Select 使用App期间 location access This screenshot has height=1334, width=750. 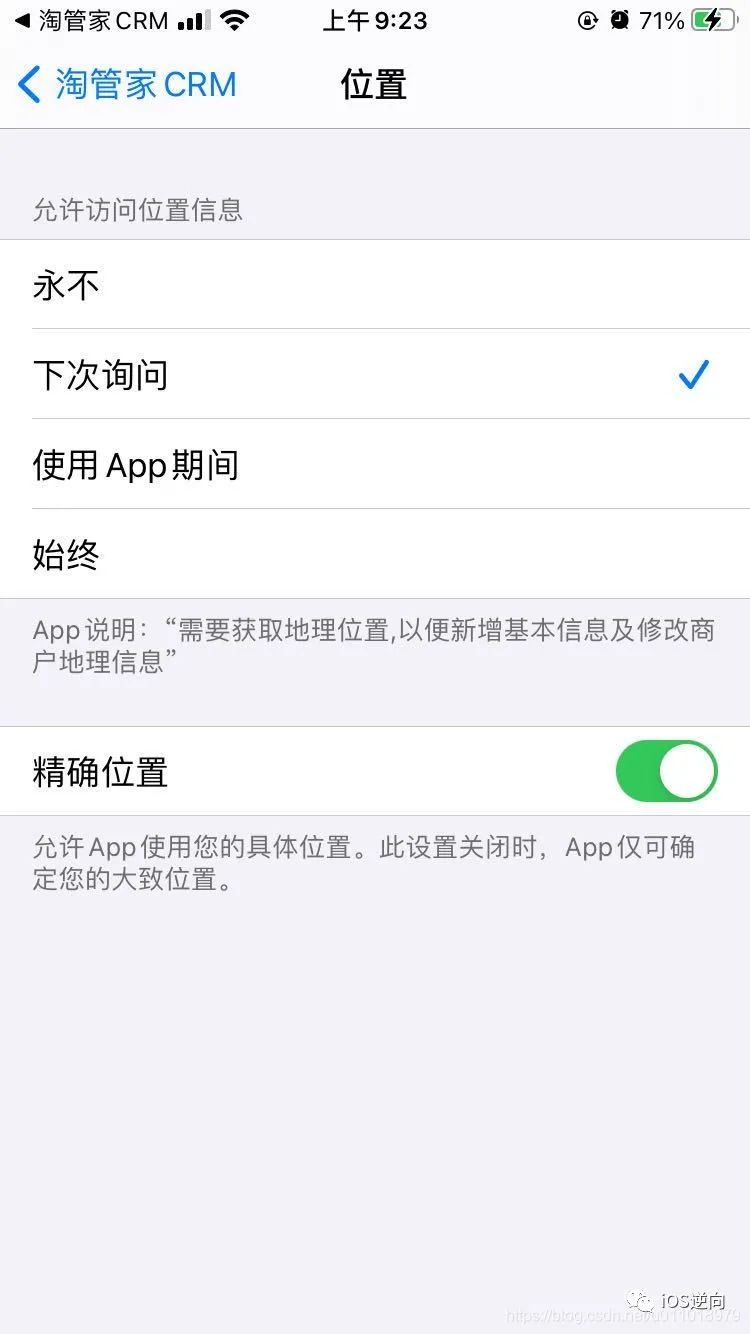tap(375, 465)
